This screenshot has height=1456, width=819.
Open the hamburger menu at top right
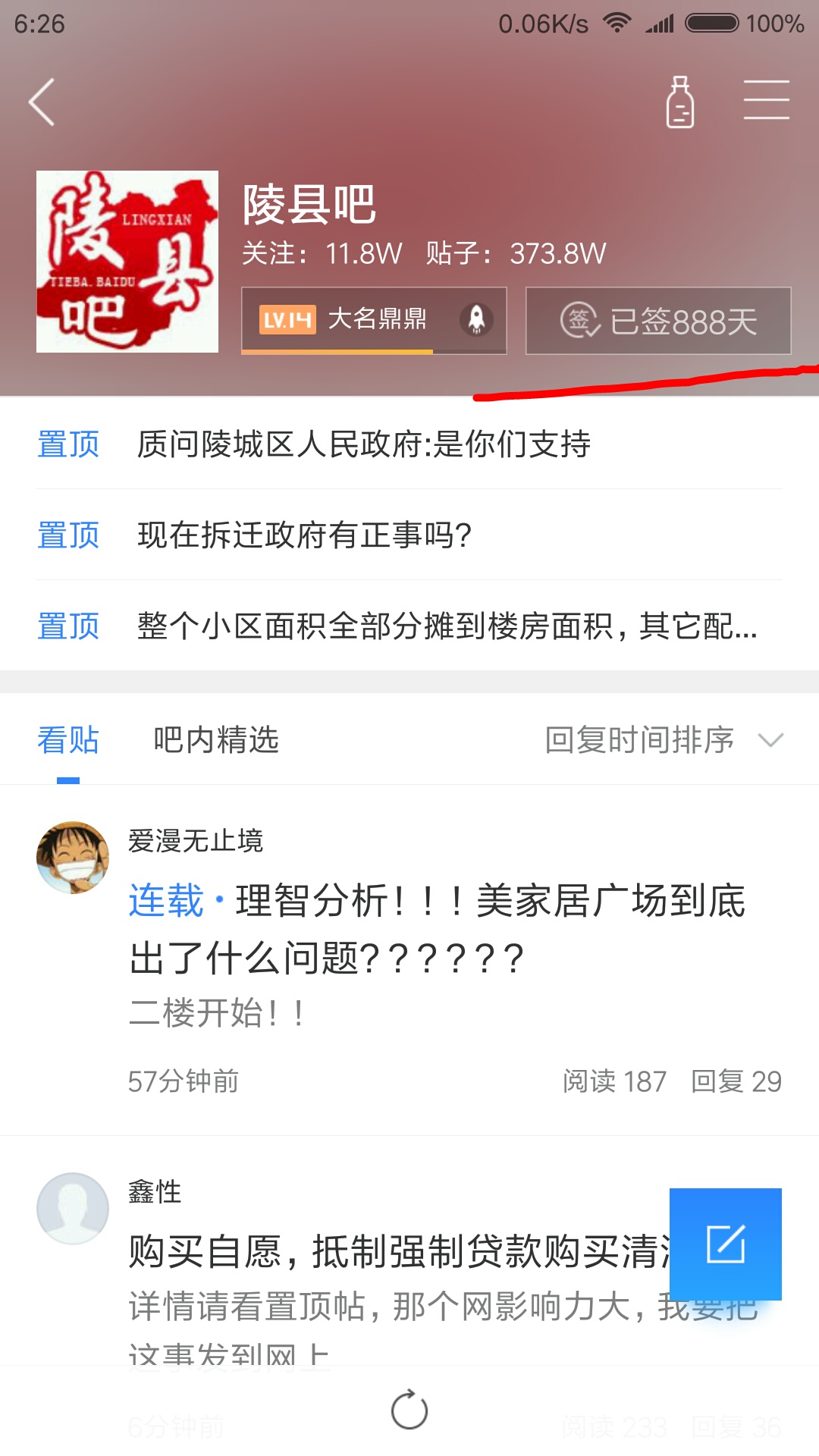(x=766, y=100)
